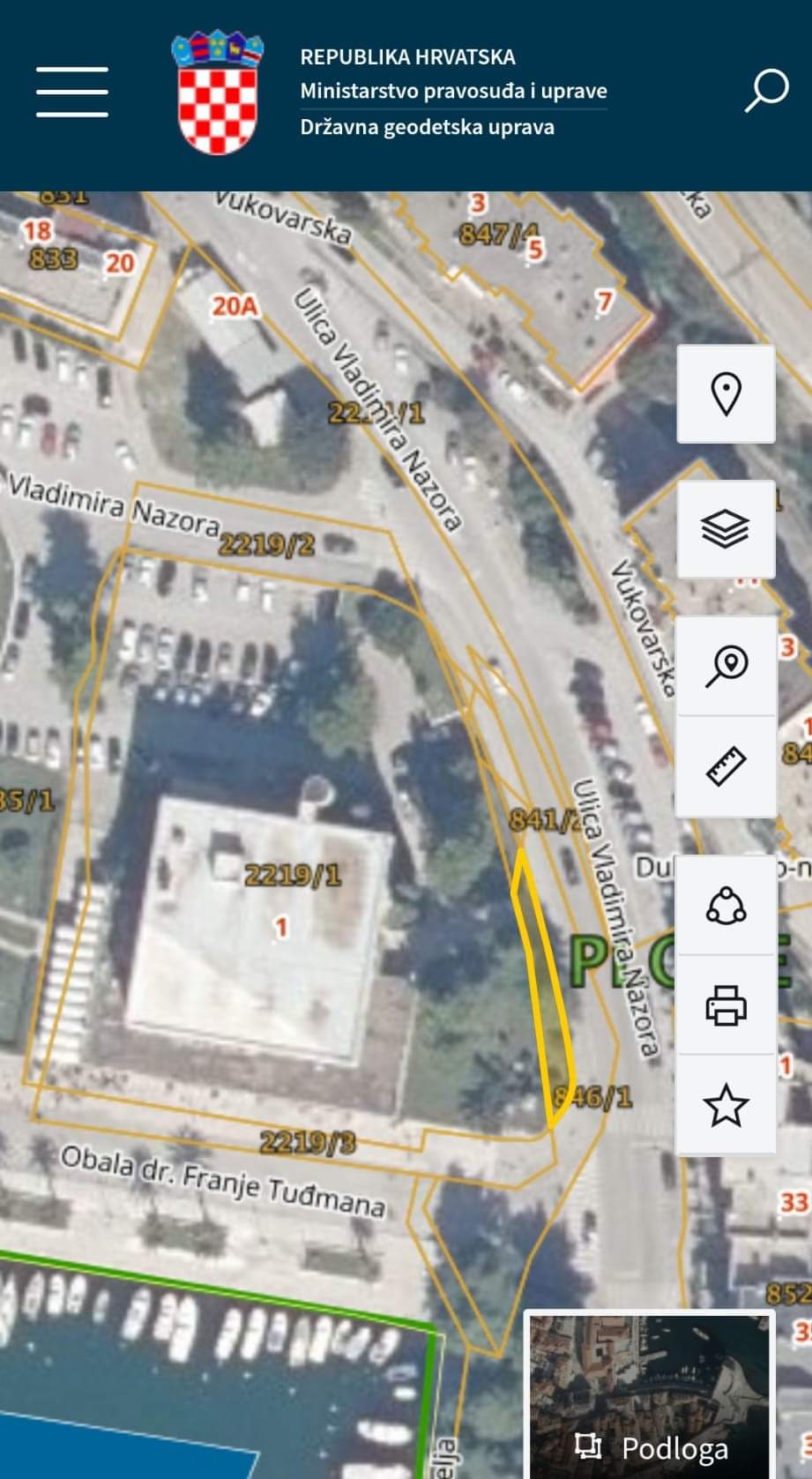Tap the location pin tool
The height and width of the screenshot is (1479, 812).
(726, 393)
